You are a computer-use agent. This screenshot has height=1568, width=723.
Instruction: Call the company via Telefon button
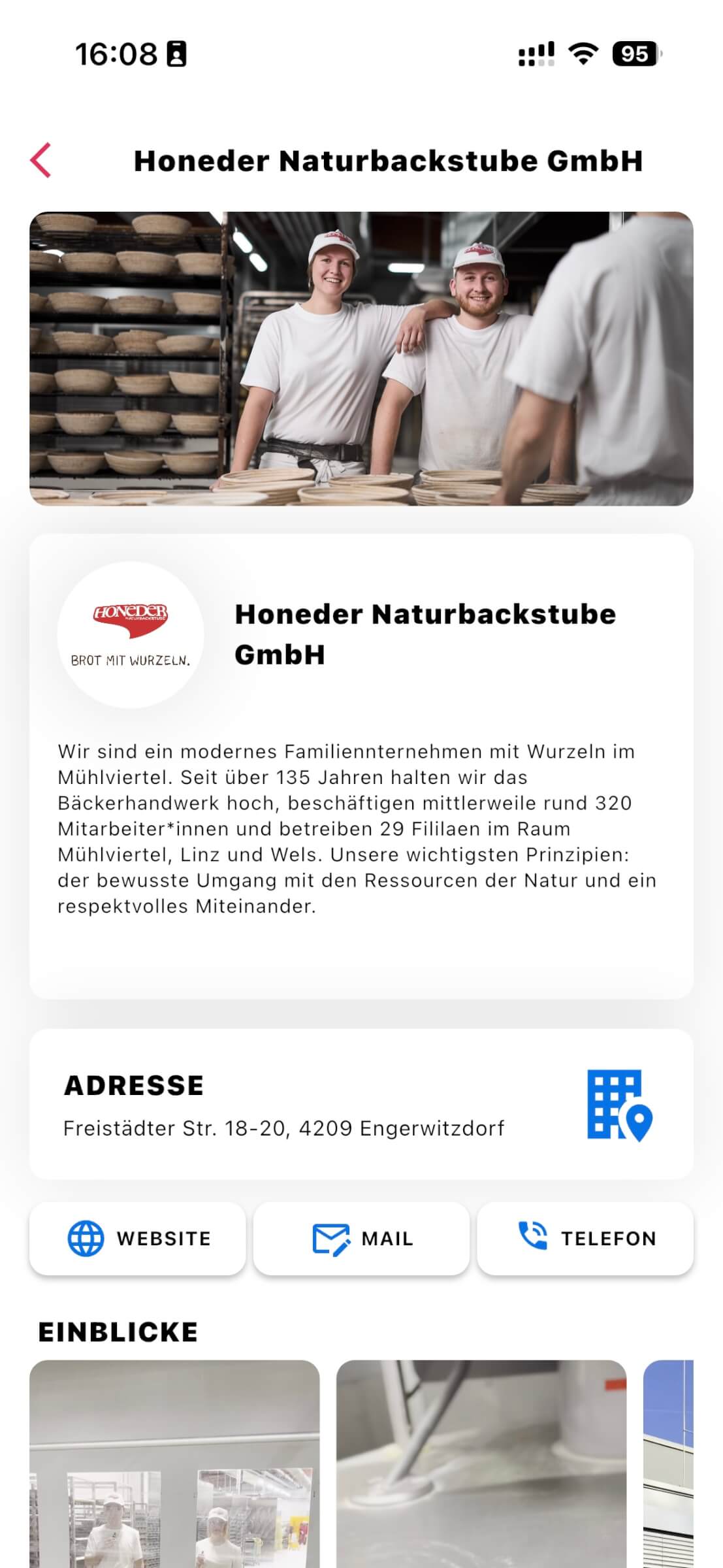coord(585,1238)
